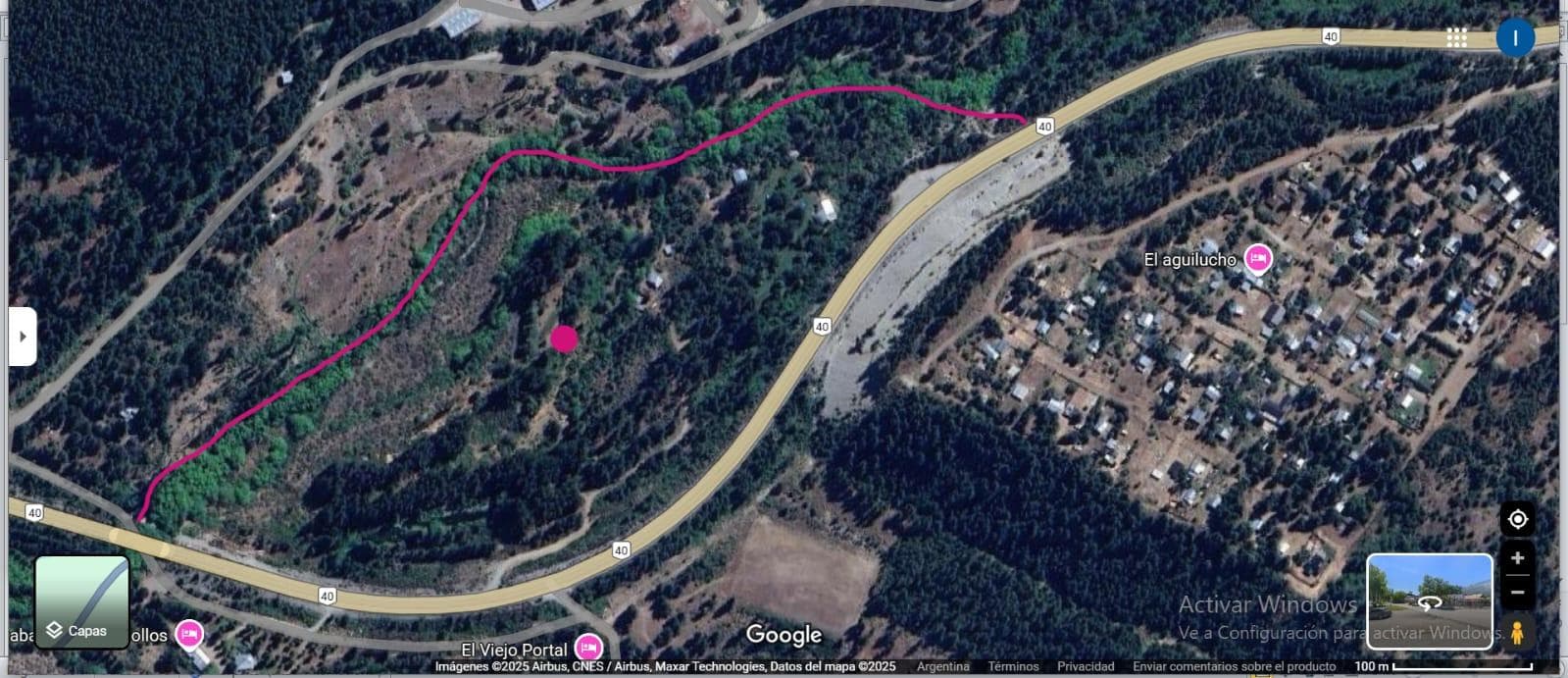
Task: Select the El aguilucho lodging pin
Action: 1258,259
